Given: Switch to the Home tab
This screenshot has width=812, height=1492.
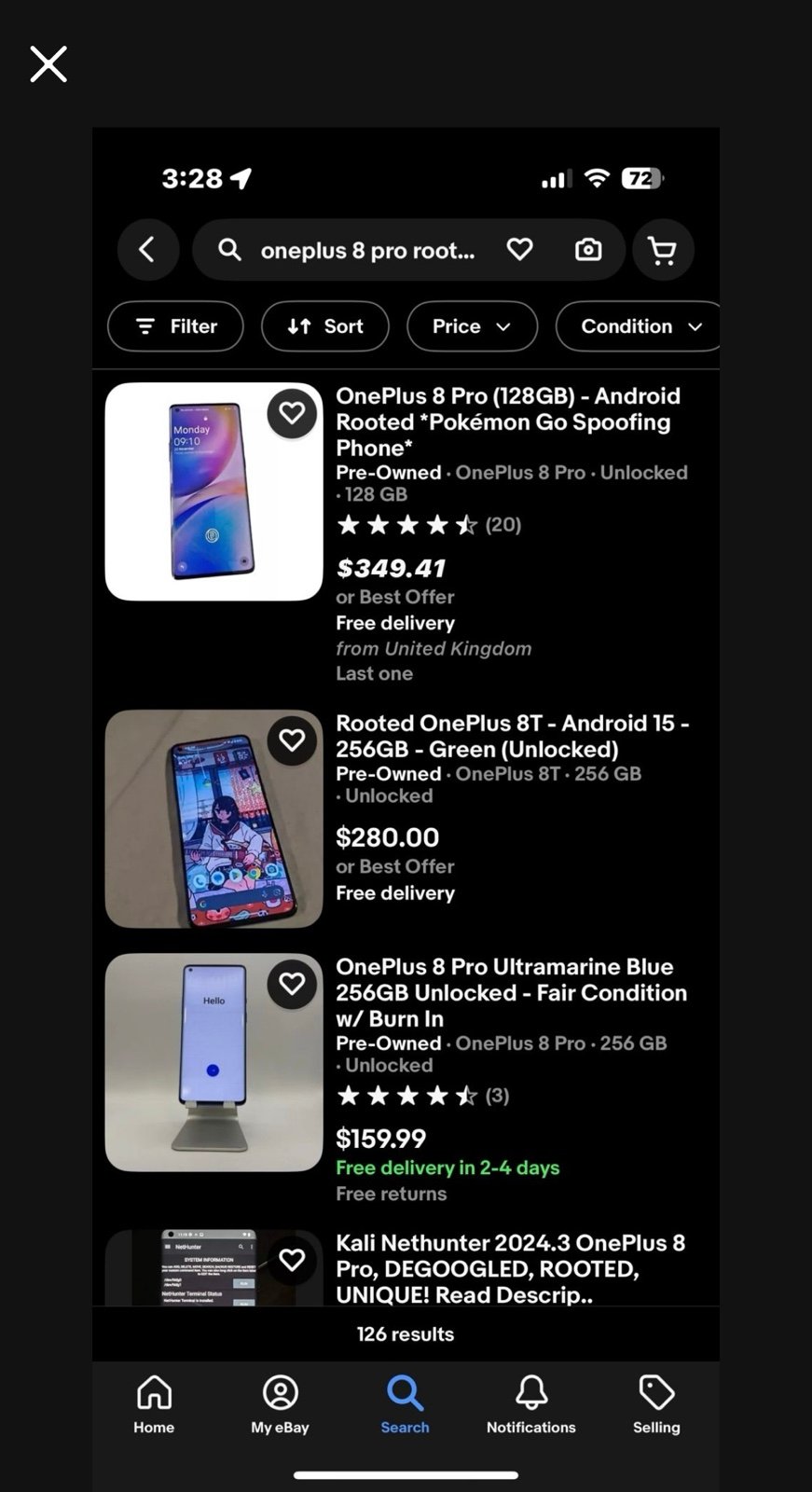Looking at the screenshot, I should [x=154, y=1404].
